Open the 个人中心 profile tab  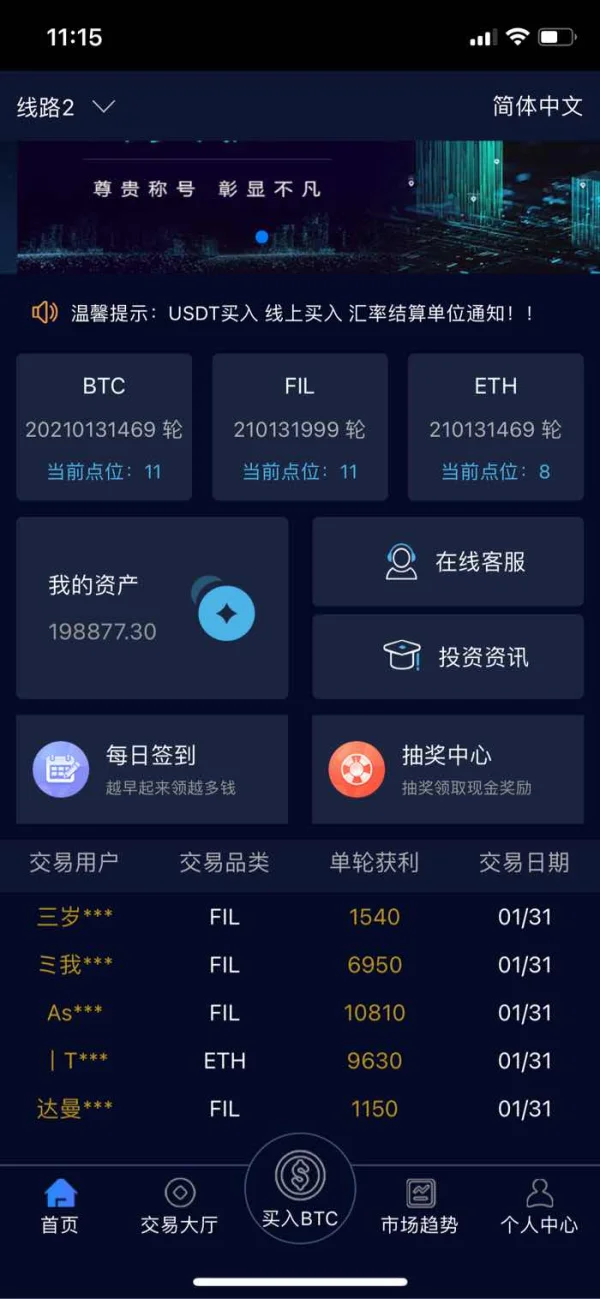point(539,1206)
